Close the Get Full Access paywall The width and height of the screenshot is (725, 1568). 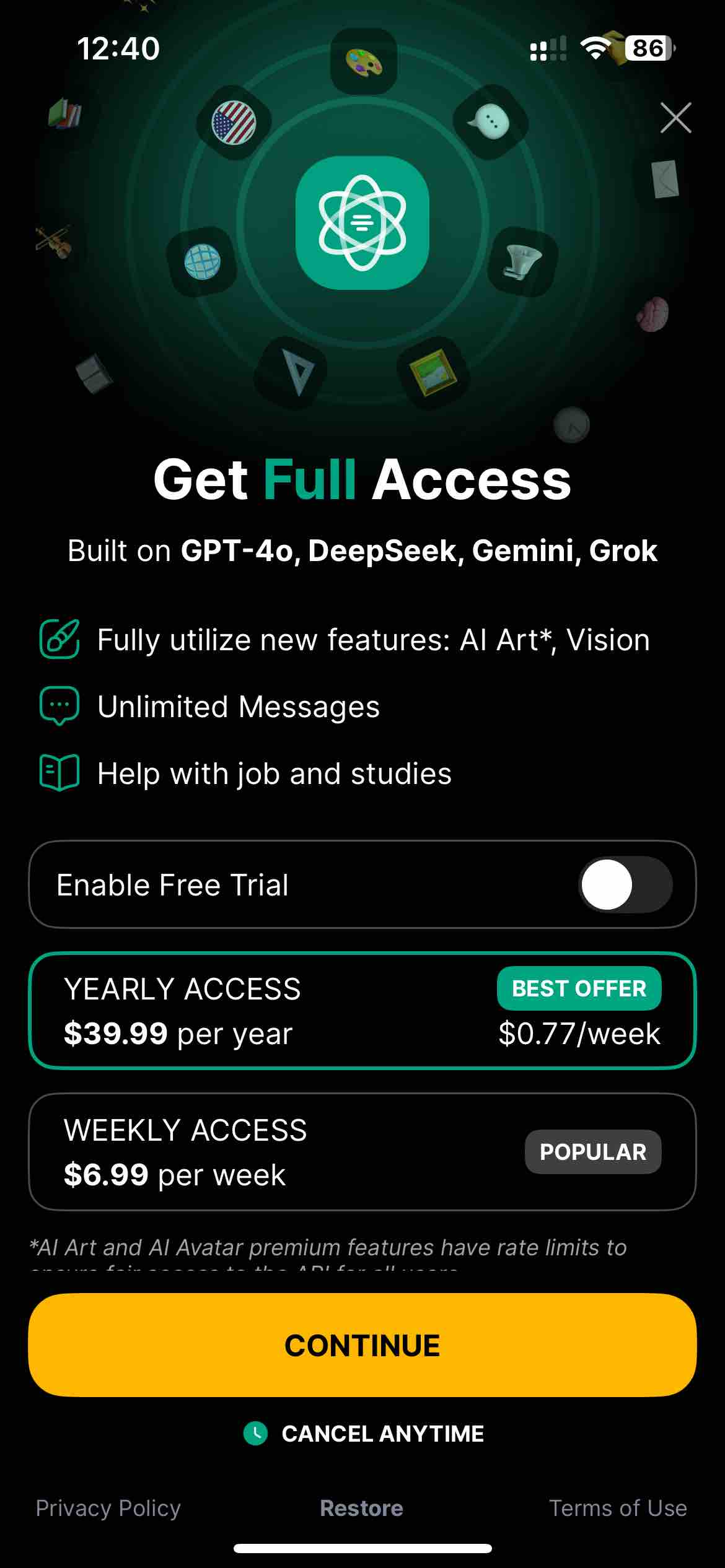[675, 118]
